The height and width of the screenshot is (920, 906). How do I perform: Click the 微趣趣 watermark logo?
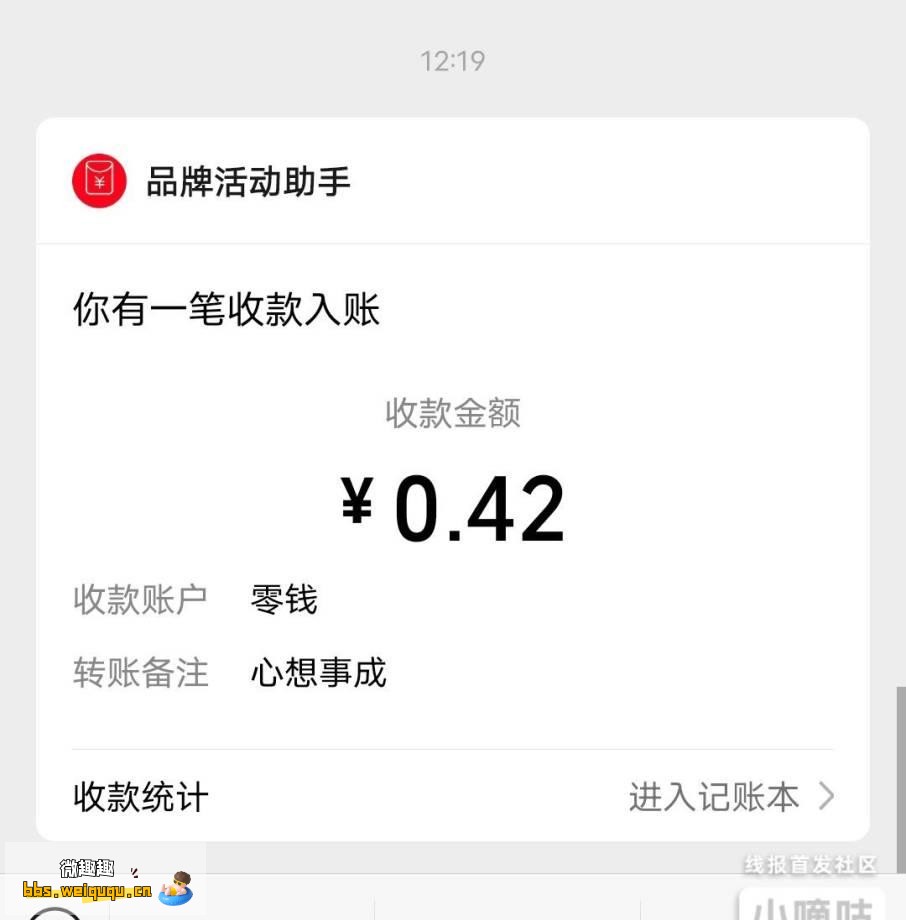point(85,866)
